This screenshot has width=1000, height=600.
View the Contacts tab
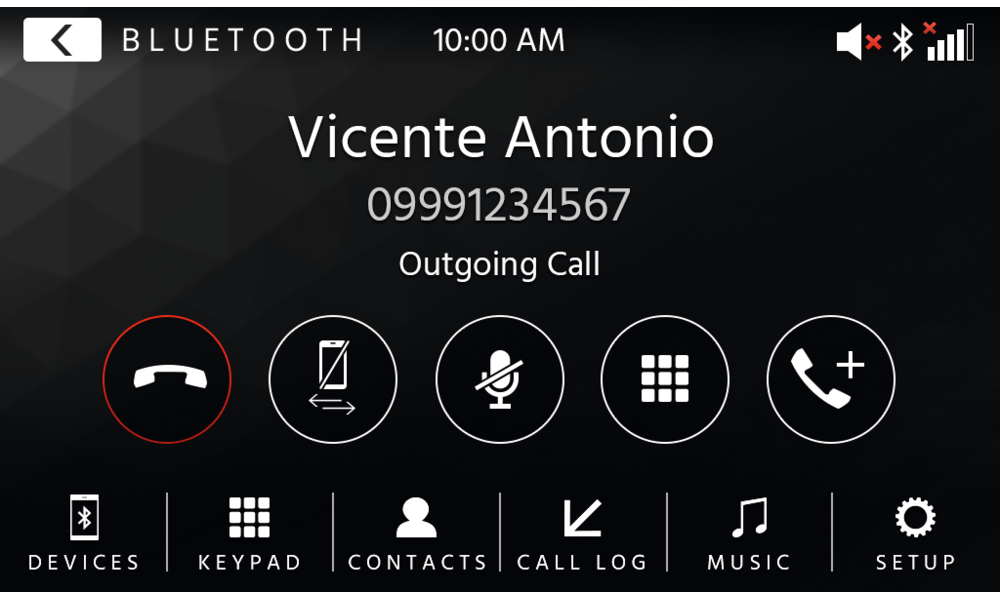click(417, 535)
